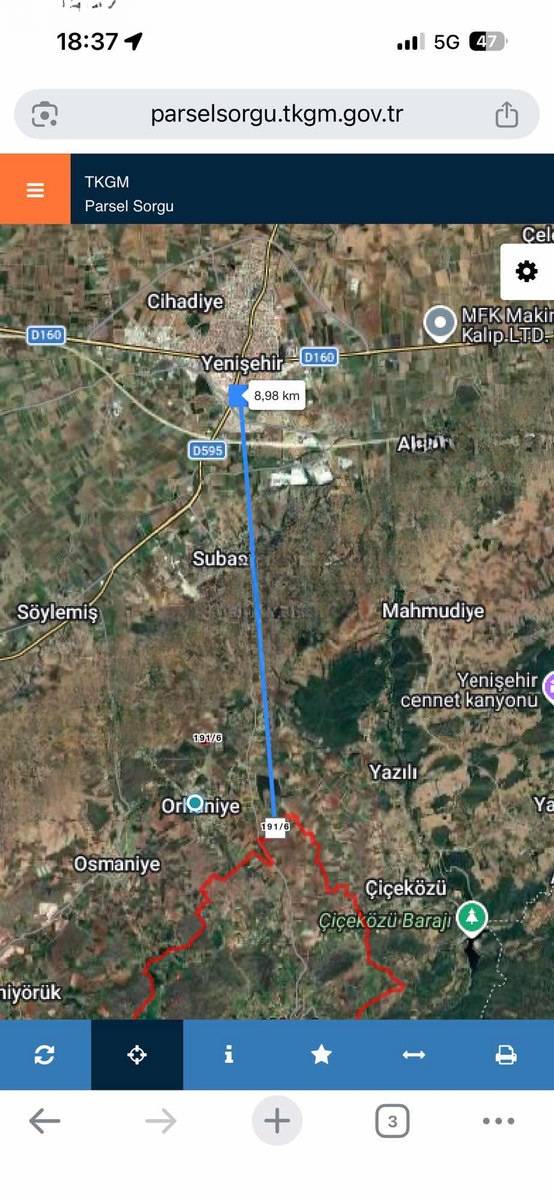Open the tab switcher showing 3
Viewport: 554px width, 1200px height.
[392, 1121]
